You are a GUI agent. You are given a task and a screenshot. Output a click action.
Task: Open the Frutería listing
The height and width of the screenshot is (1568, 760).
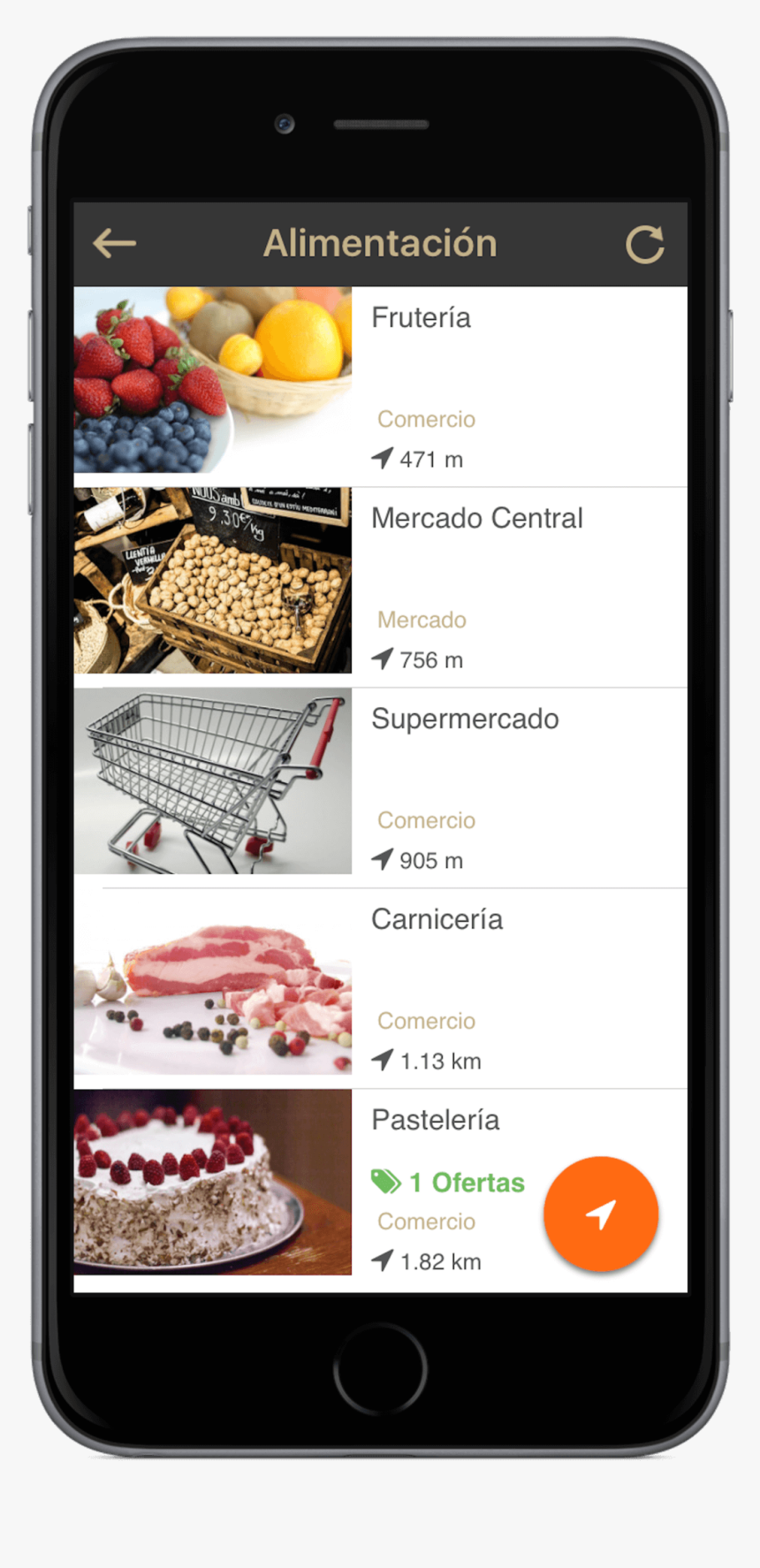421,318
